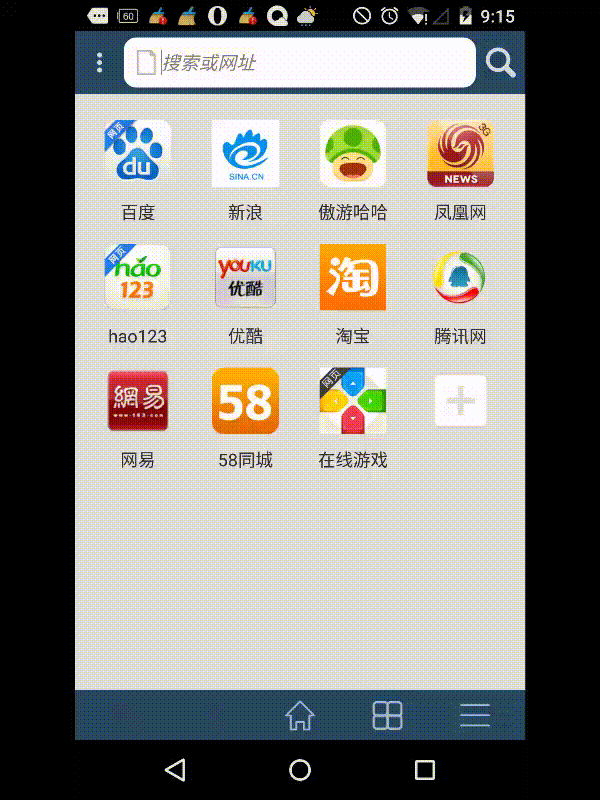Launch the 傲游哈哈 shortcut
600x800 pixels.
[x=352, y=154]
